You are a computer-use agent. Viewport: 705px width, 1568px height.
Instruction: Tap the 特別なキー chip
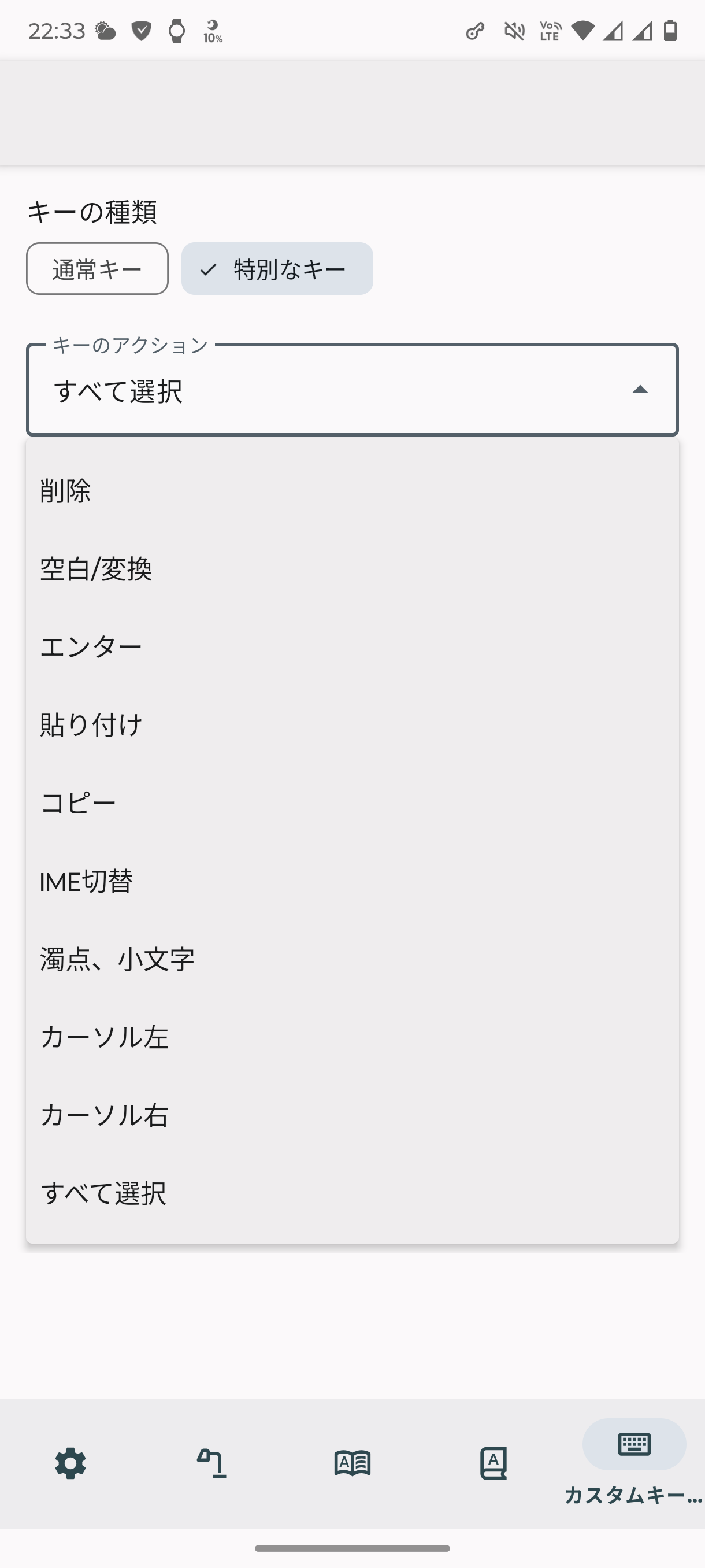pos(277,268)
